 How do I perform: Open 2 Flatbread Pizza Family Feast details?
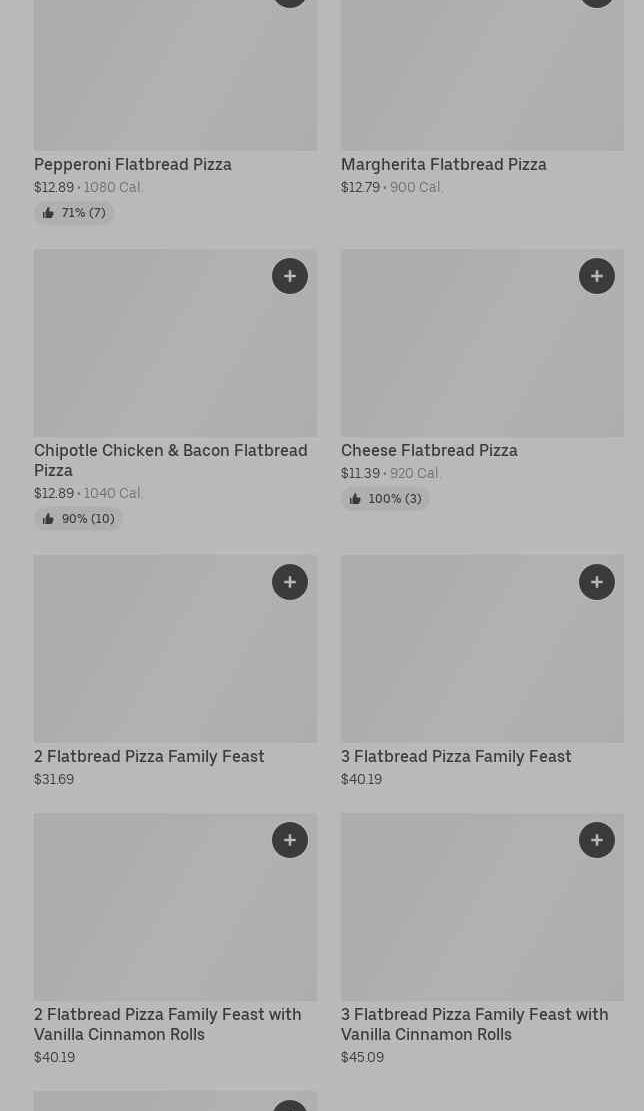(149, 756)
